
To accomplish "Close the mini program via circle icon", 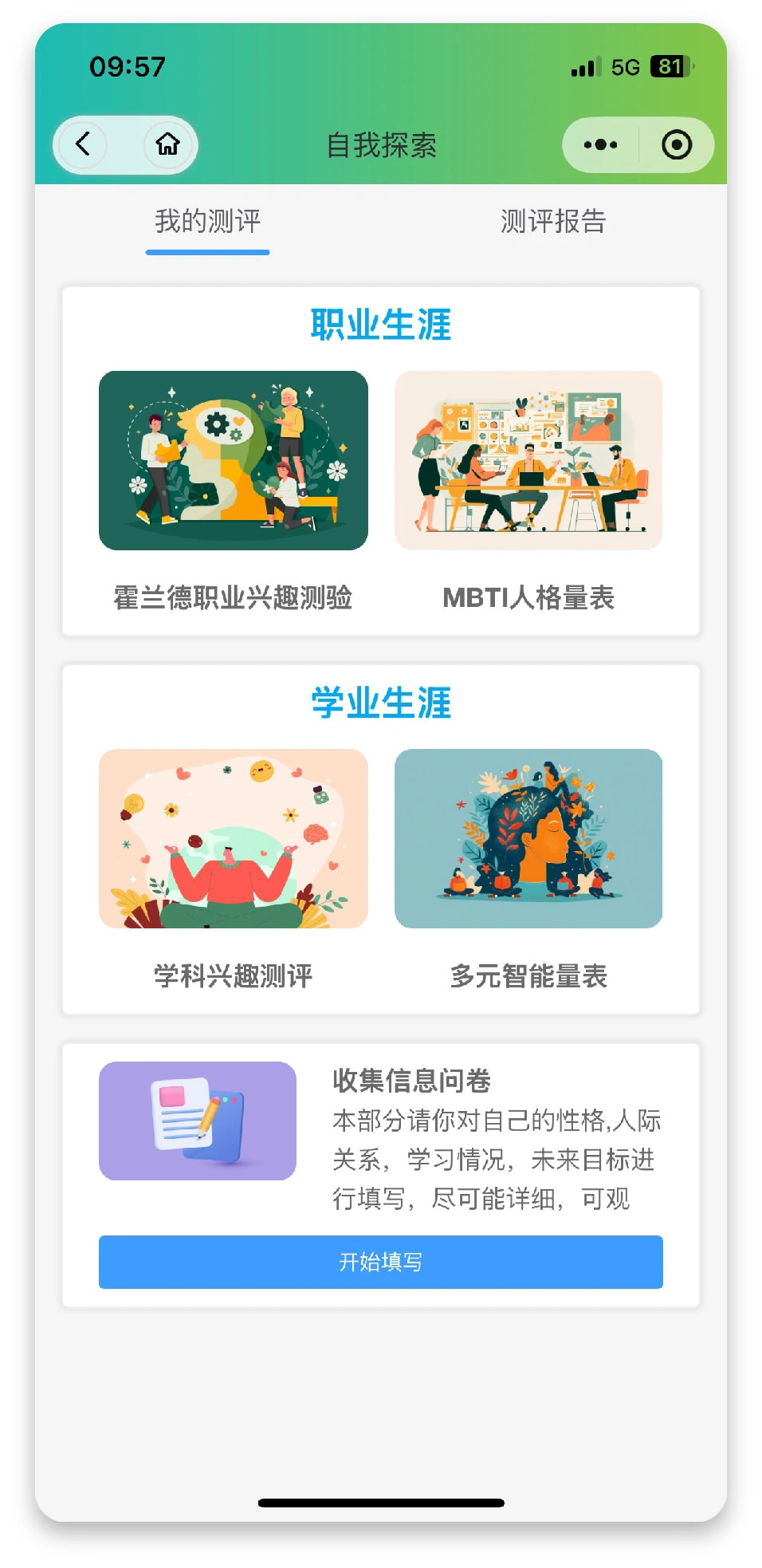I will click(676, 145).
